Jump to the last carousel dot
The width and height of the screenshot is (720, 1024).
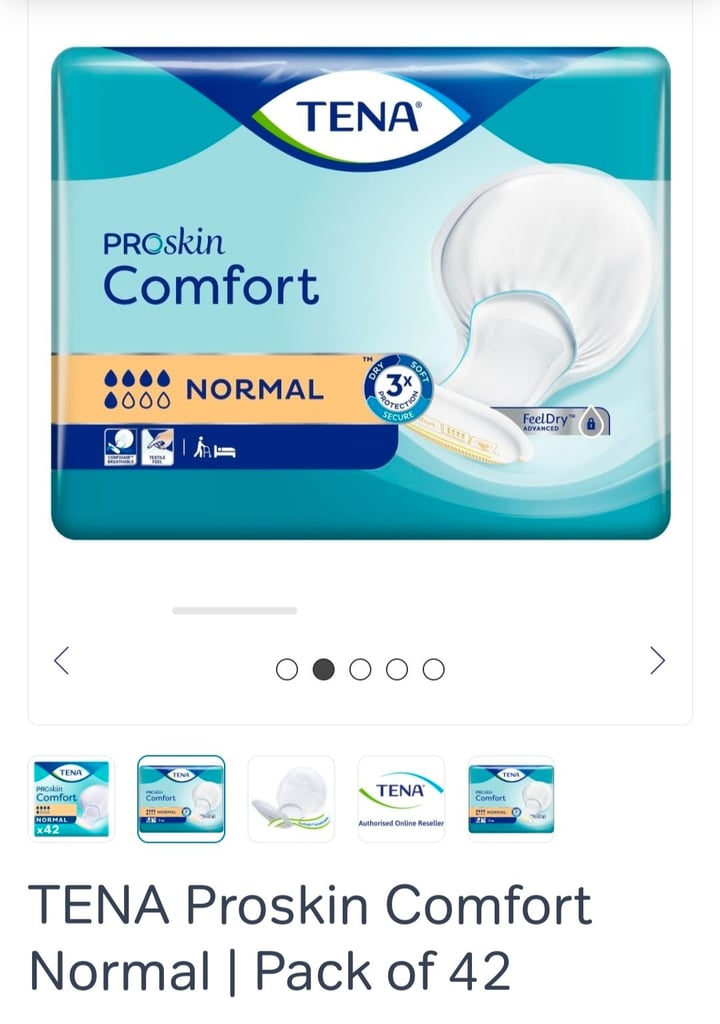(433, 669)
